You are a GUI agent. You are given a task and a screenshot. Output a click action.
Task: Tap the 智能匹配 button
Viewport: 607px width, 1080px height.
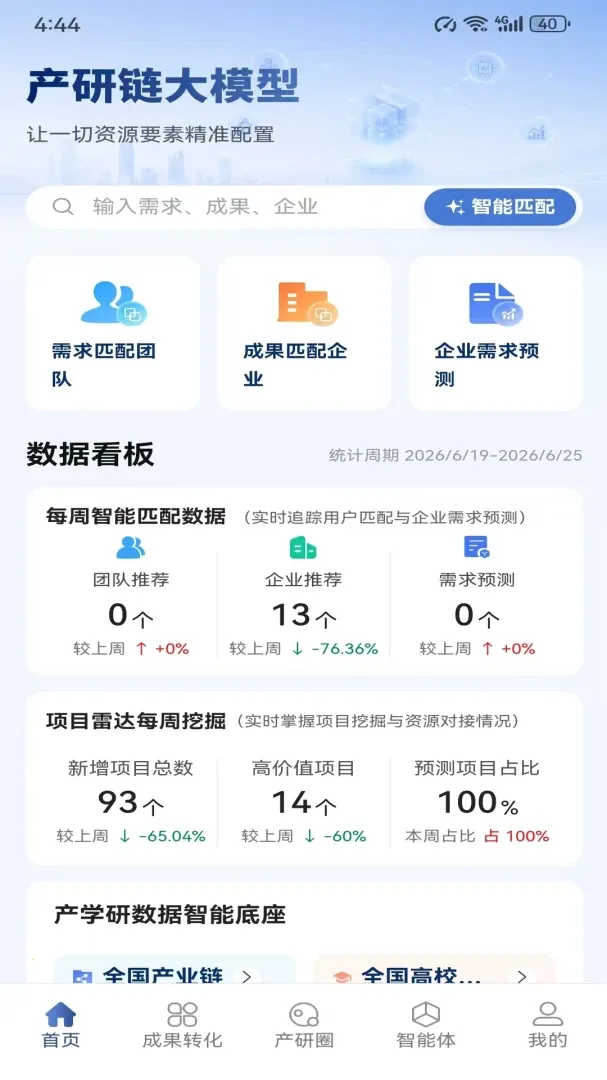(x=500, y=207)
